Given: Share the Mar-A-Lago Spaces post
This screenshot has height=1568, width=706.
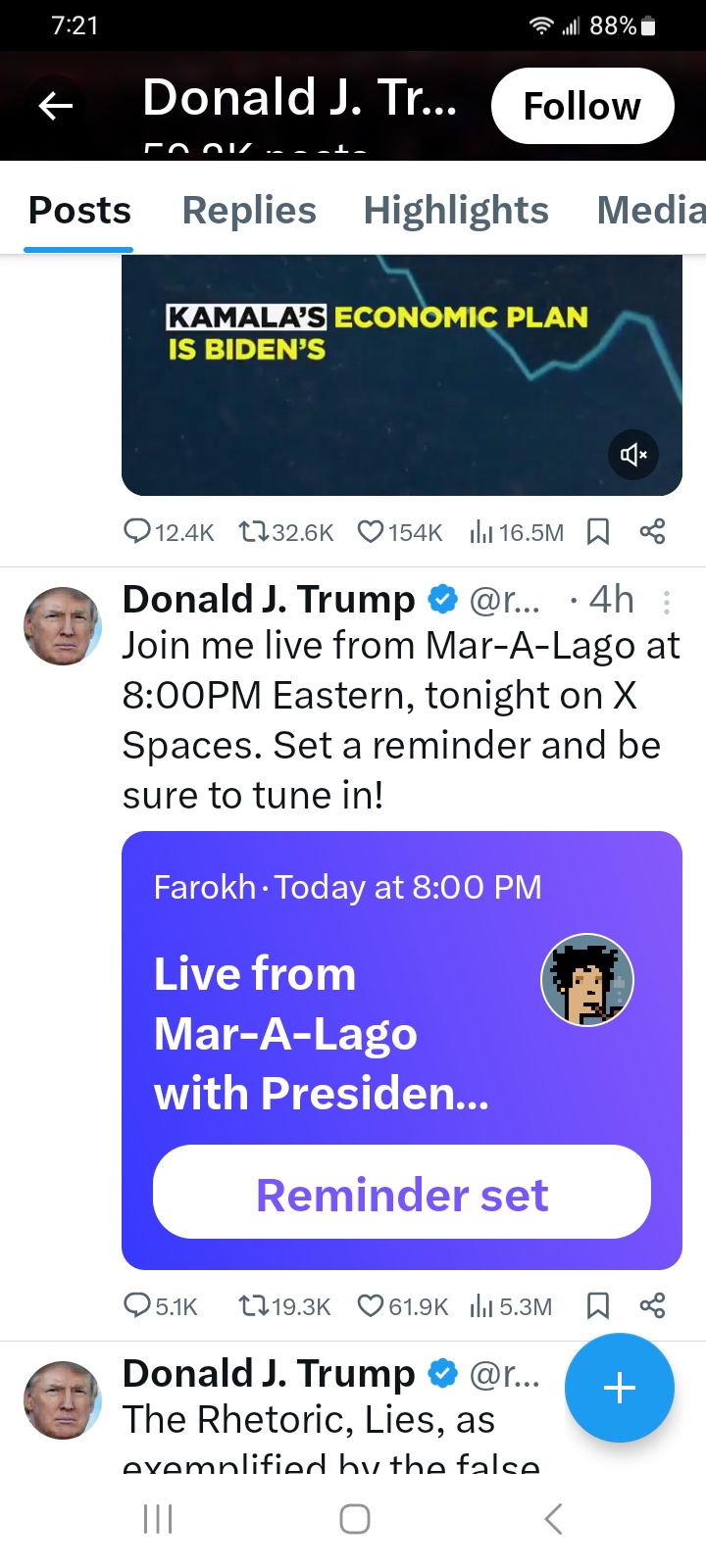Looking at the screenshot, I should click(x=653, y=1306).
